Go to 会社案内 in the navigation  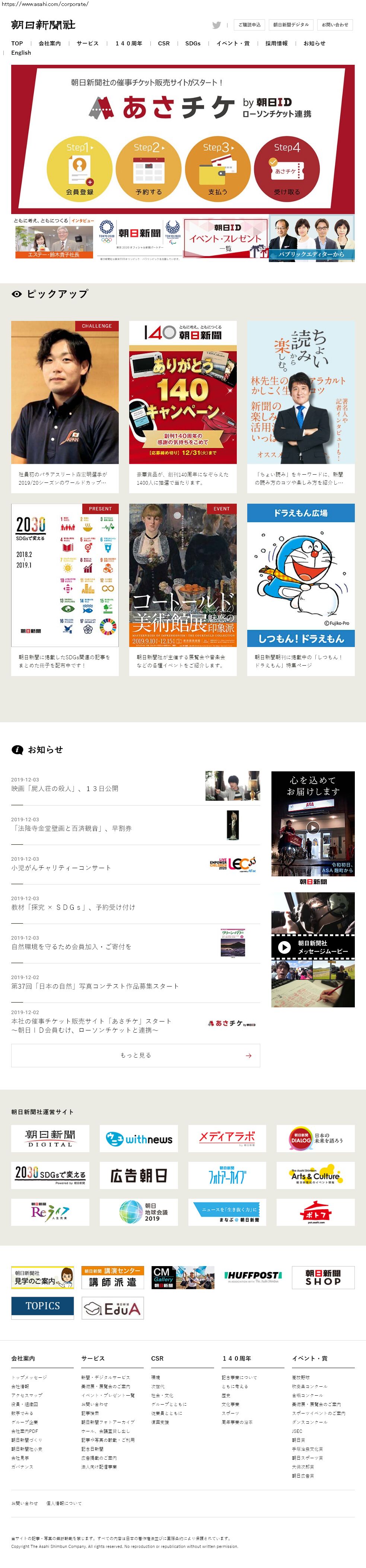(x=49, y=44)
